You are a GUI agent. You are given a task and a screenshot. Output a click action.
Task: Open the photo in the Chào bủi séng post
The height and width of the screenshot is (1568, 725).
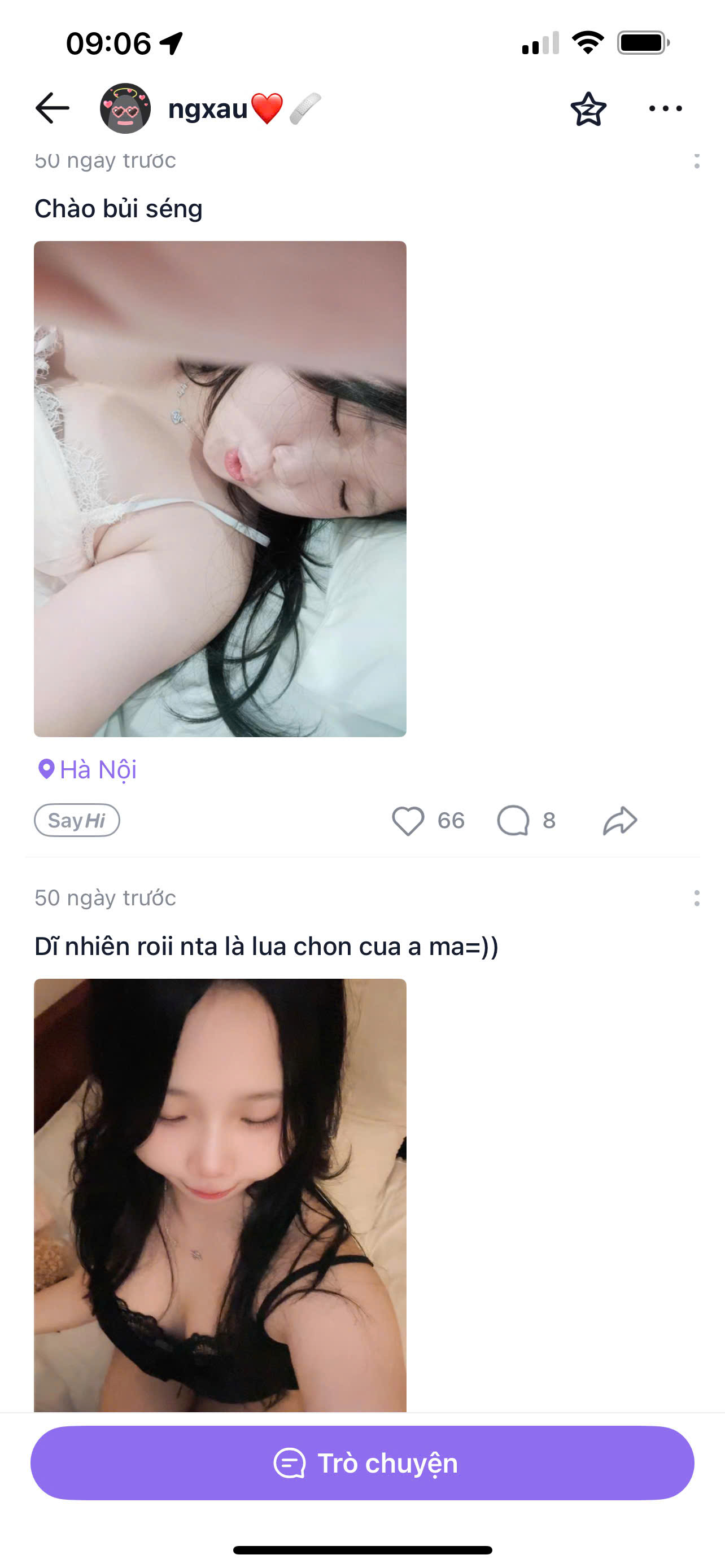pyautogui.click(x=220, y=489)
